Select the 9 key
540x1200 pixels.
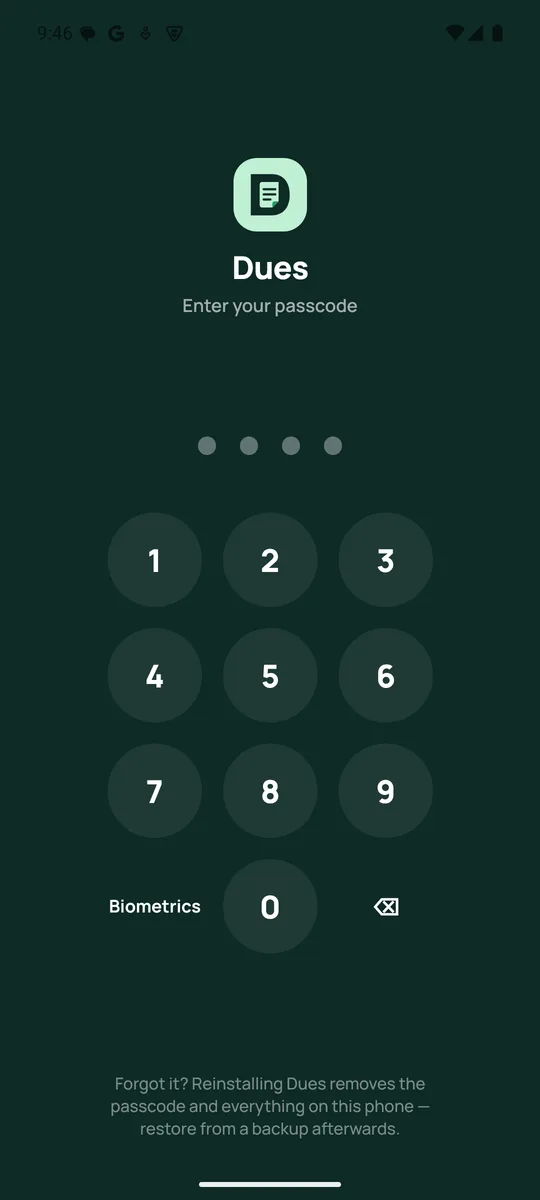[386, 791]
